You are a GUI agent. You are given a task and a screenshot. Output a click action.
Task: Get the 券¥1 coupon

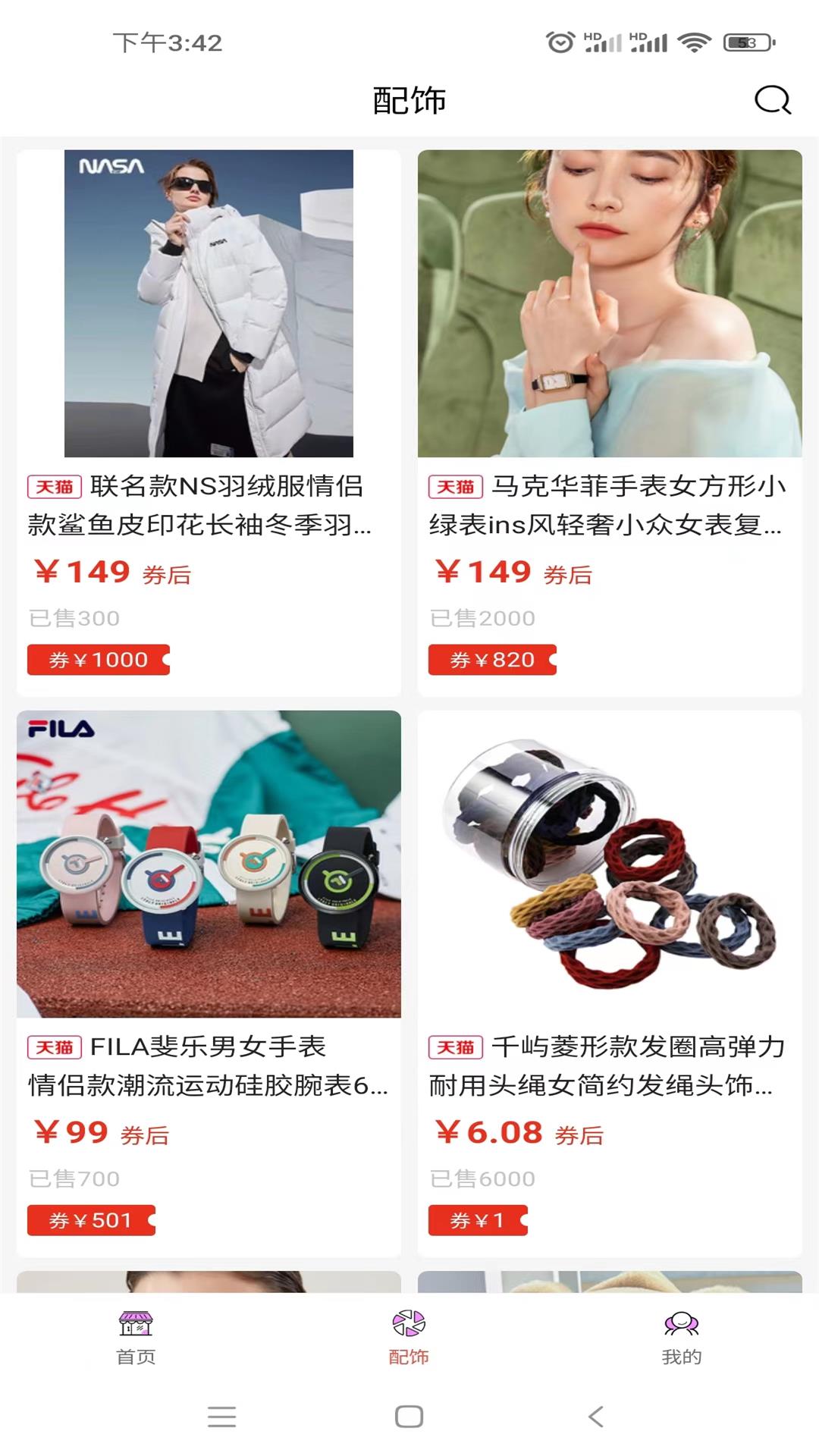click(x=478, y=1220)
